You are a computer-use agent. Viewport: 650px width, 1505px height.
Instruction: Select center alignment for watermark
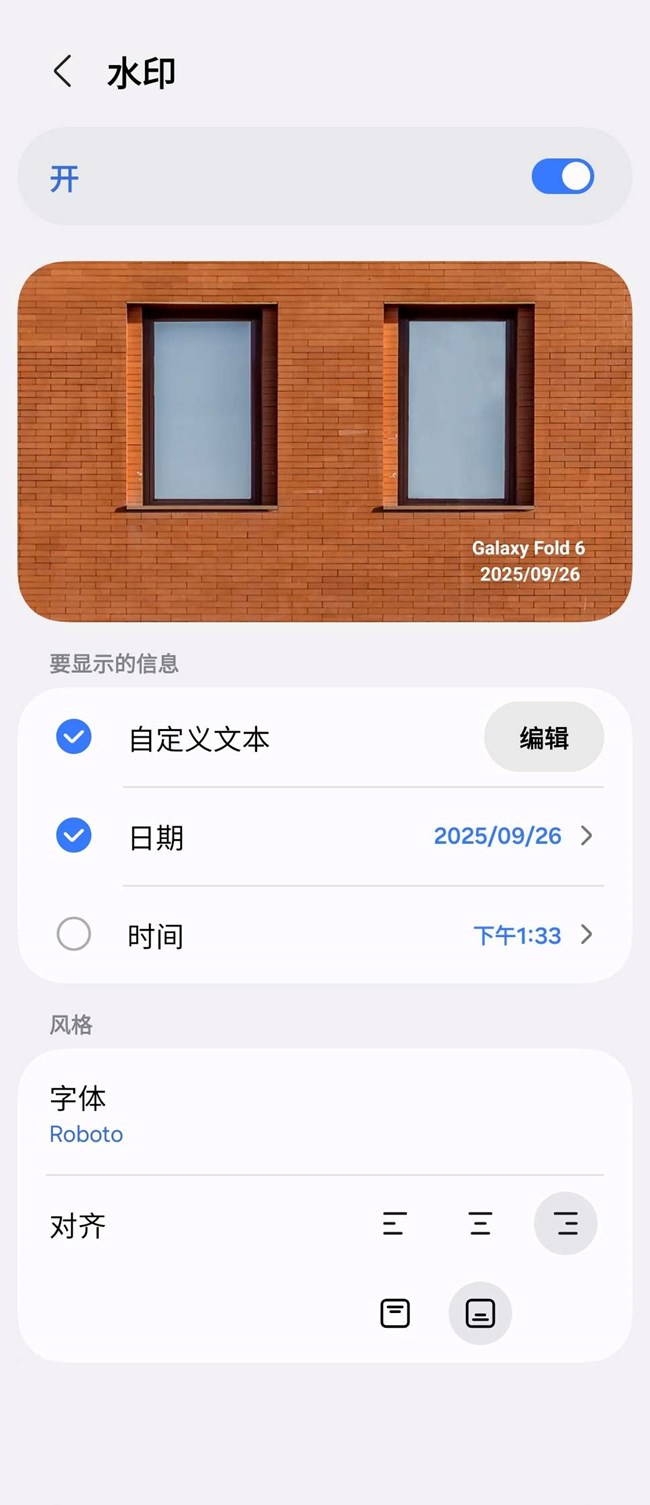coord(481,1224)
